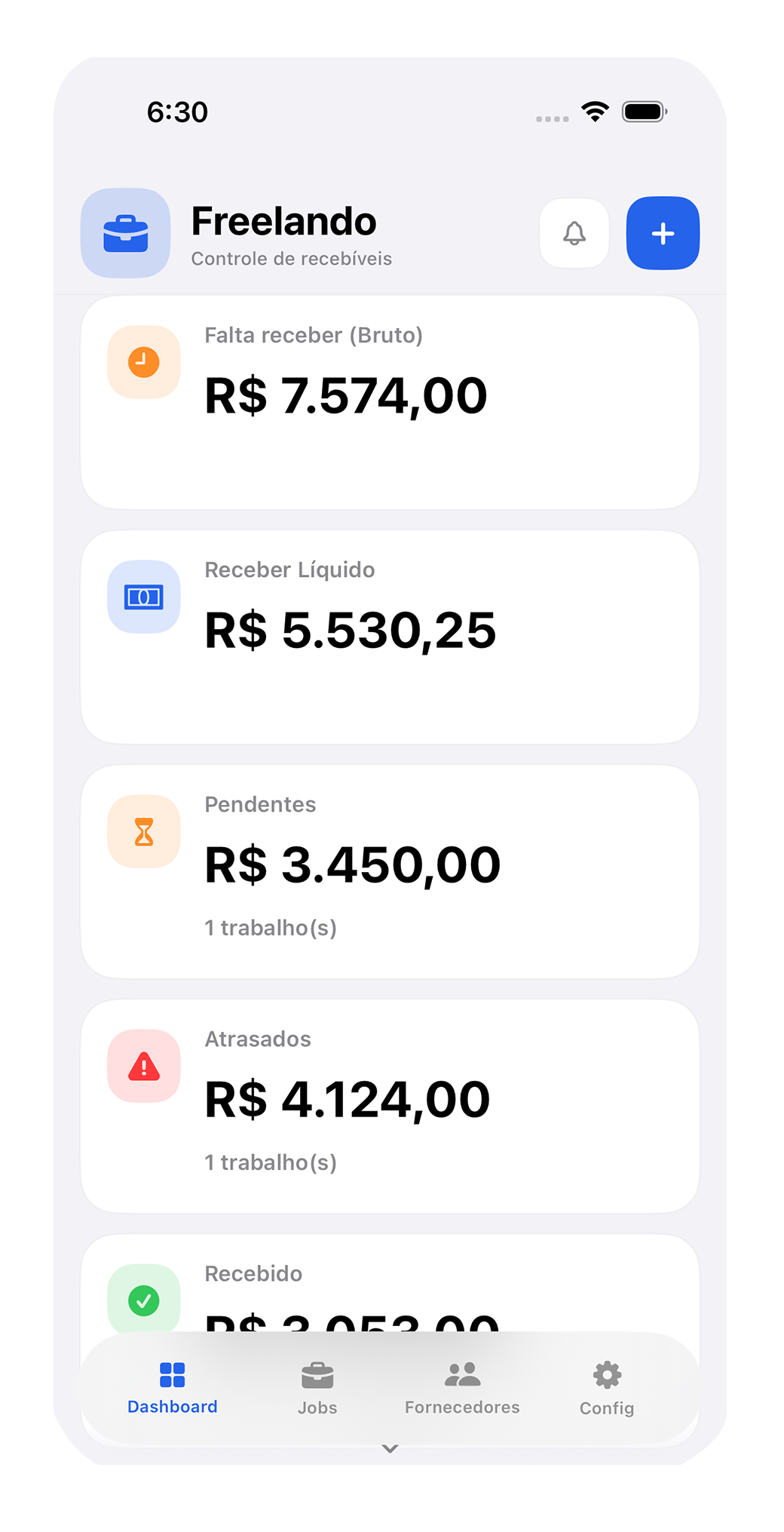Switch to the Fornecedores tab

(462, 1388)
